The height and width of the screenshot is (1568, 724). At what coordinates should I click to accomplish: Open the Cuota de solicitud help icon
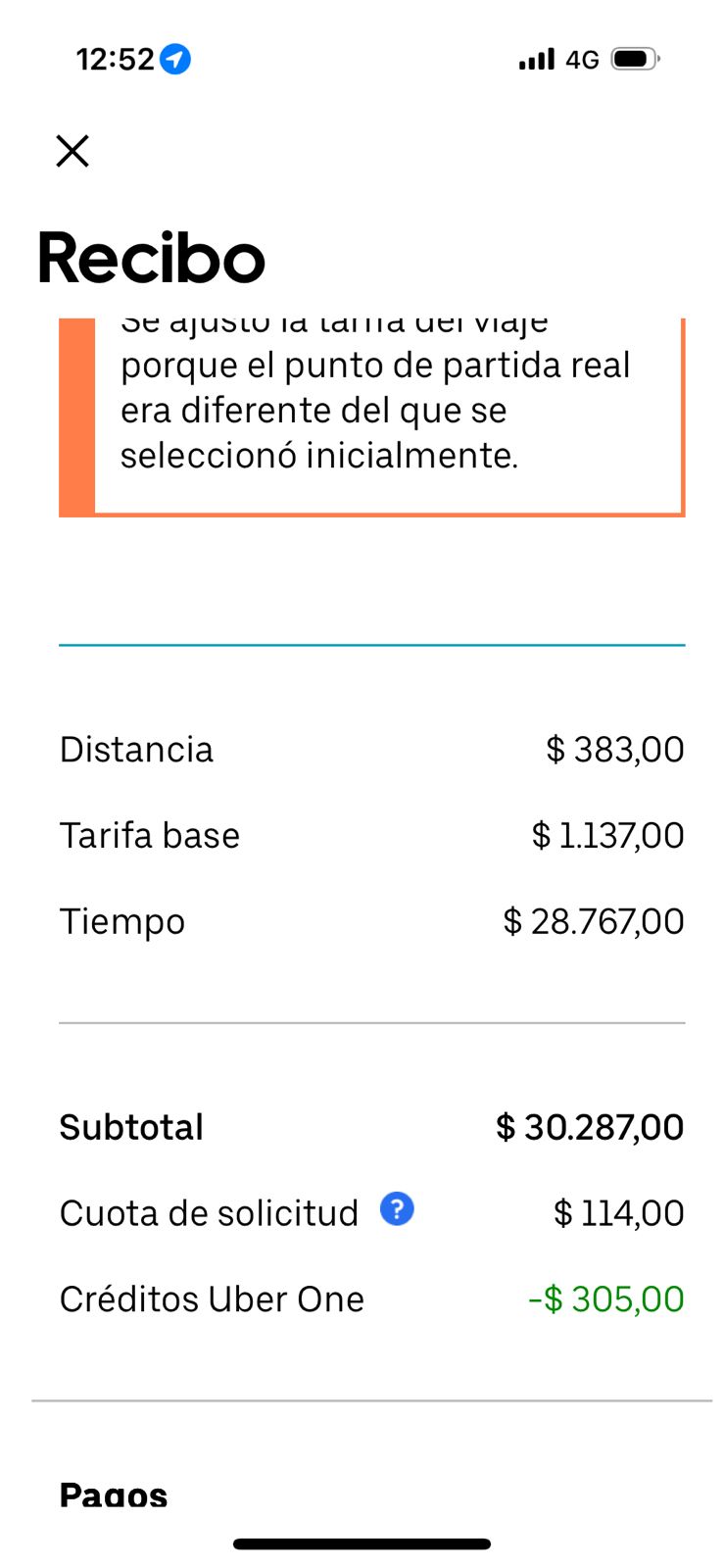pyautogui.click(x=397, y=1209)
